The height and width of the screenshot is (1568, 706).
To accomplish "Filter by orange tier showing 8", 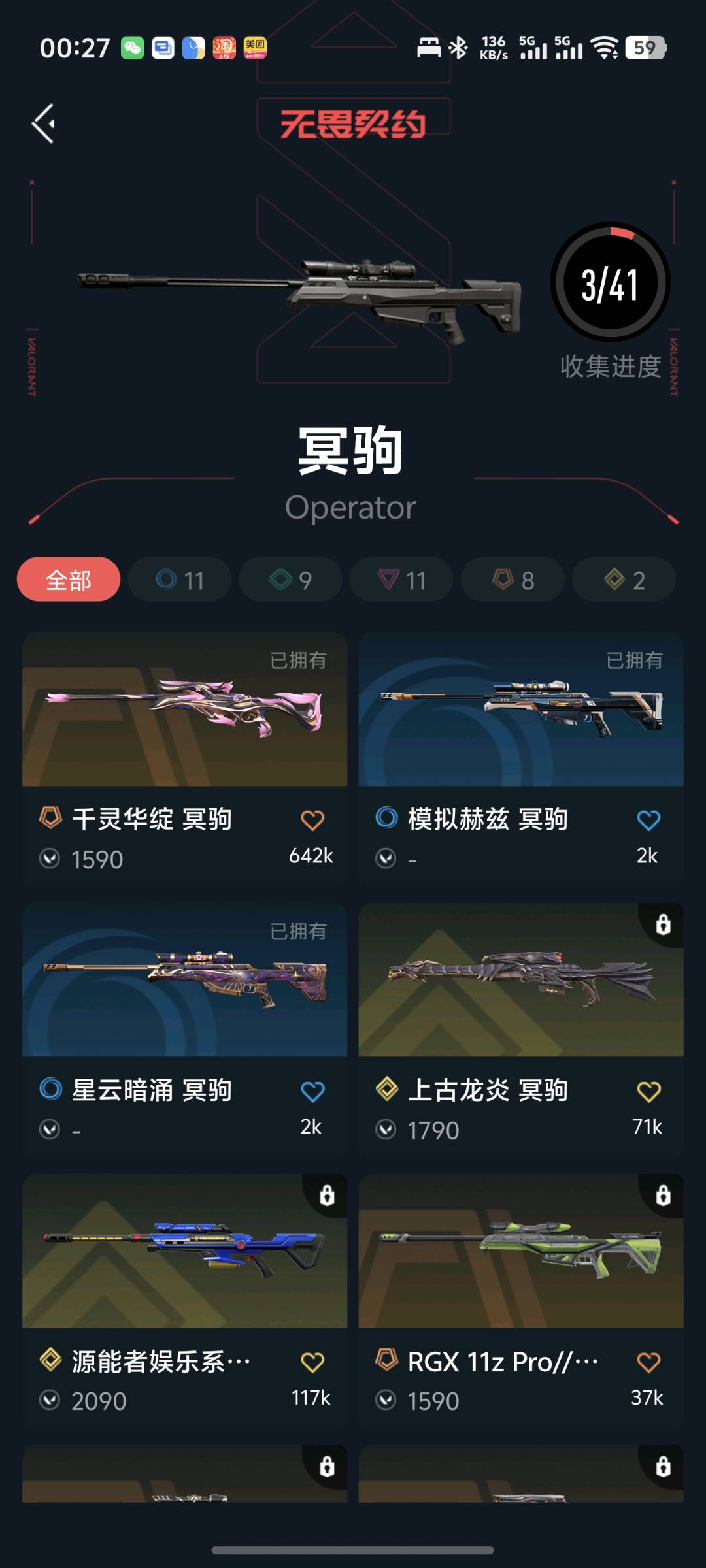I will click(513, 580).
